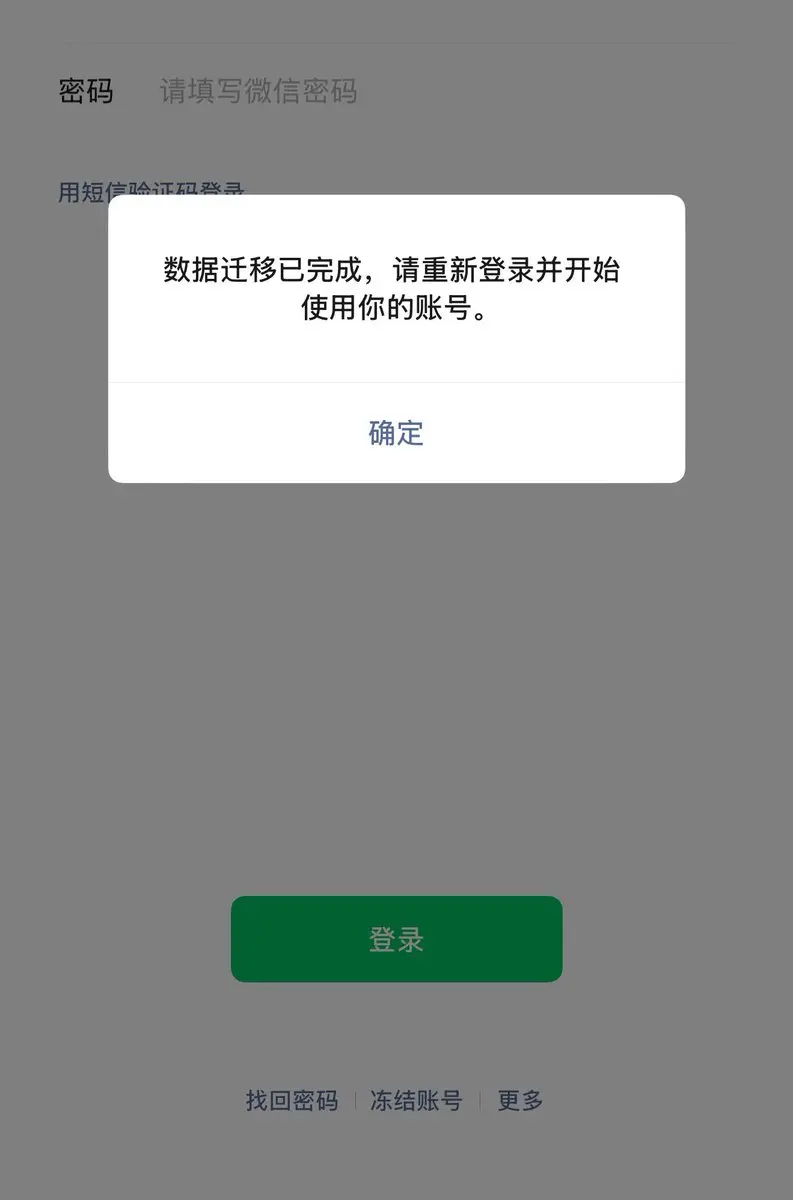Dismiss the popup with the OK button
793x1200 pixels.
396,433
